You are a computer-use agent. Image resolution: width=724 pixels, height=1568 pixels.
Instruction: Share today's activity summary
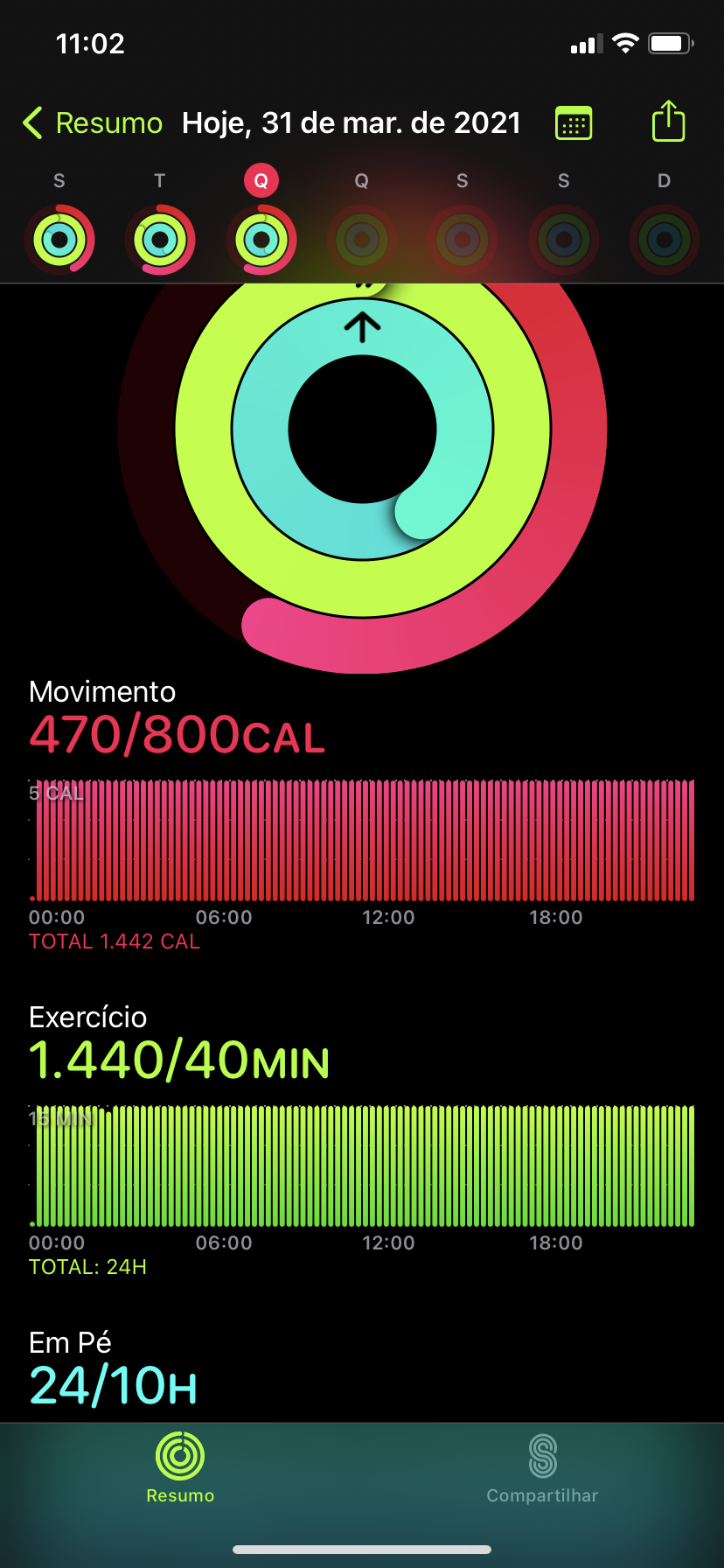click(668, 122)
